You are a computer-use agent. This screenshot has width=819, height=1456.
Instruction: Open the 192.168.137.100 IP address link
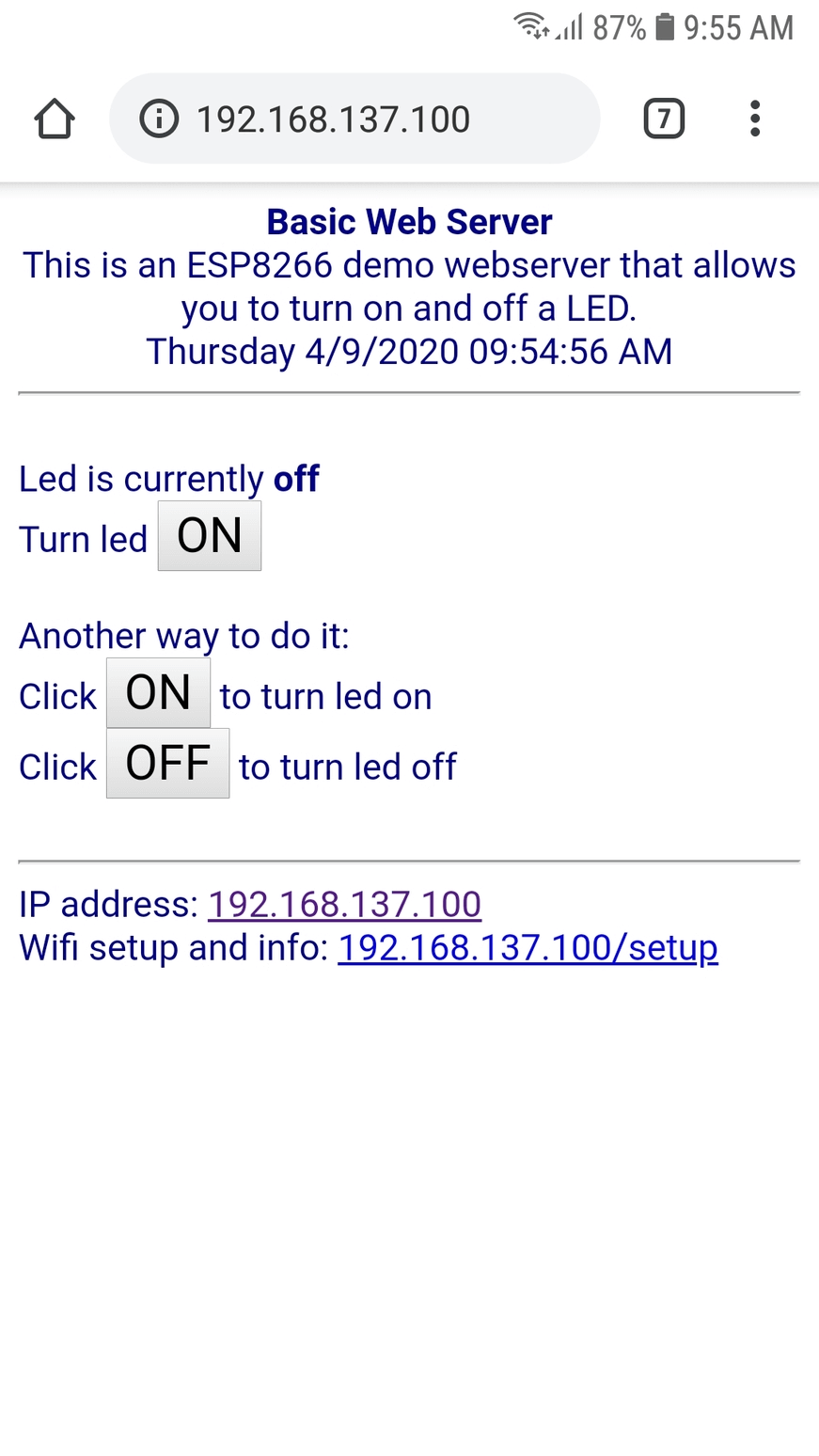point(344,904)
